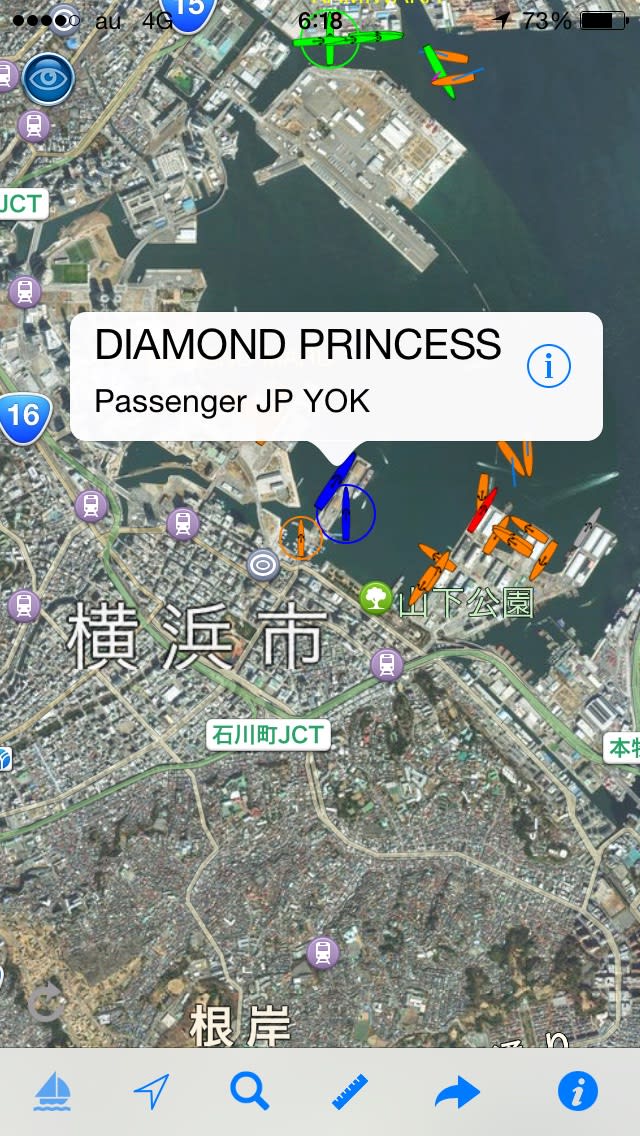Center map on my location arrow

[151, 1092]
